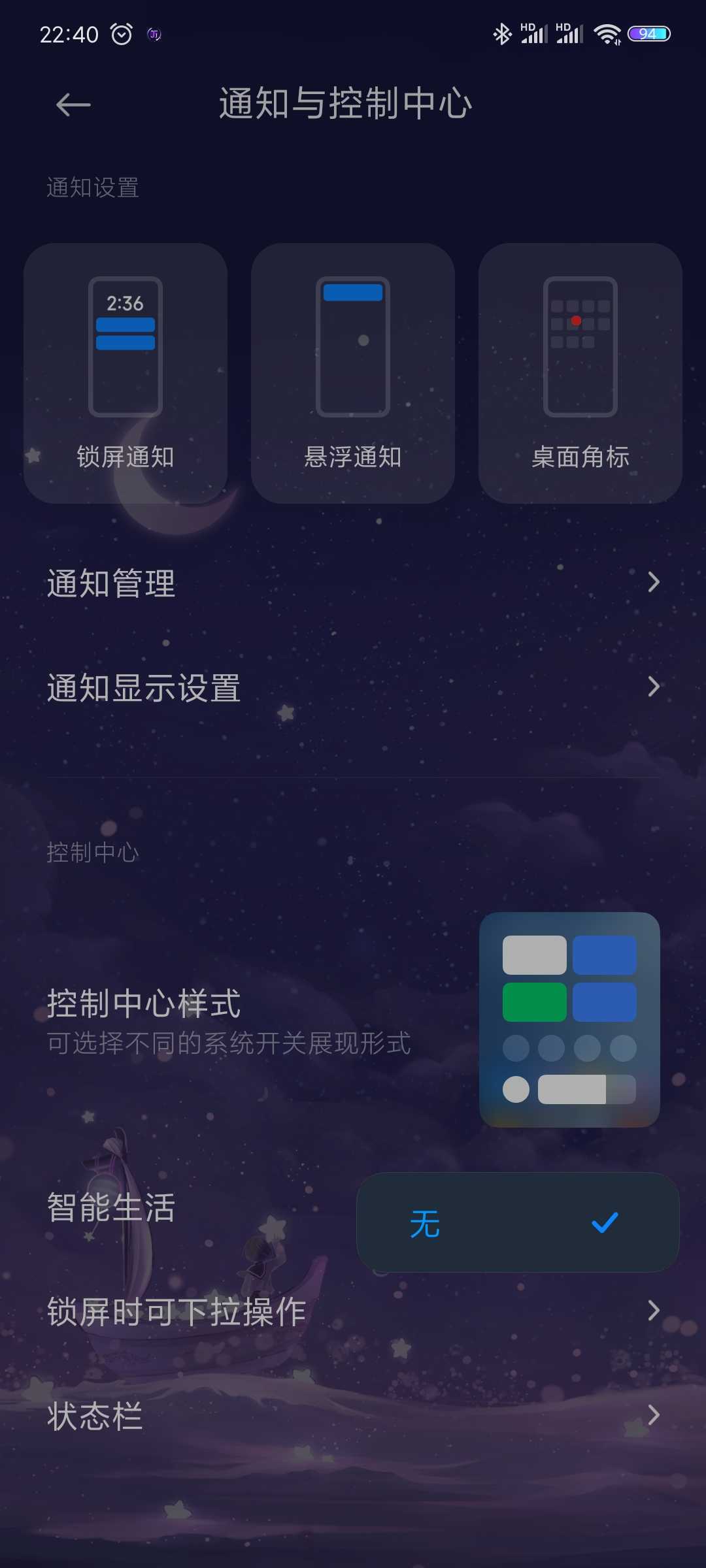The image size is (706, 1568).
Task: Open 悬浮通知 floating notification card
Action: coord(353,374)
